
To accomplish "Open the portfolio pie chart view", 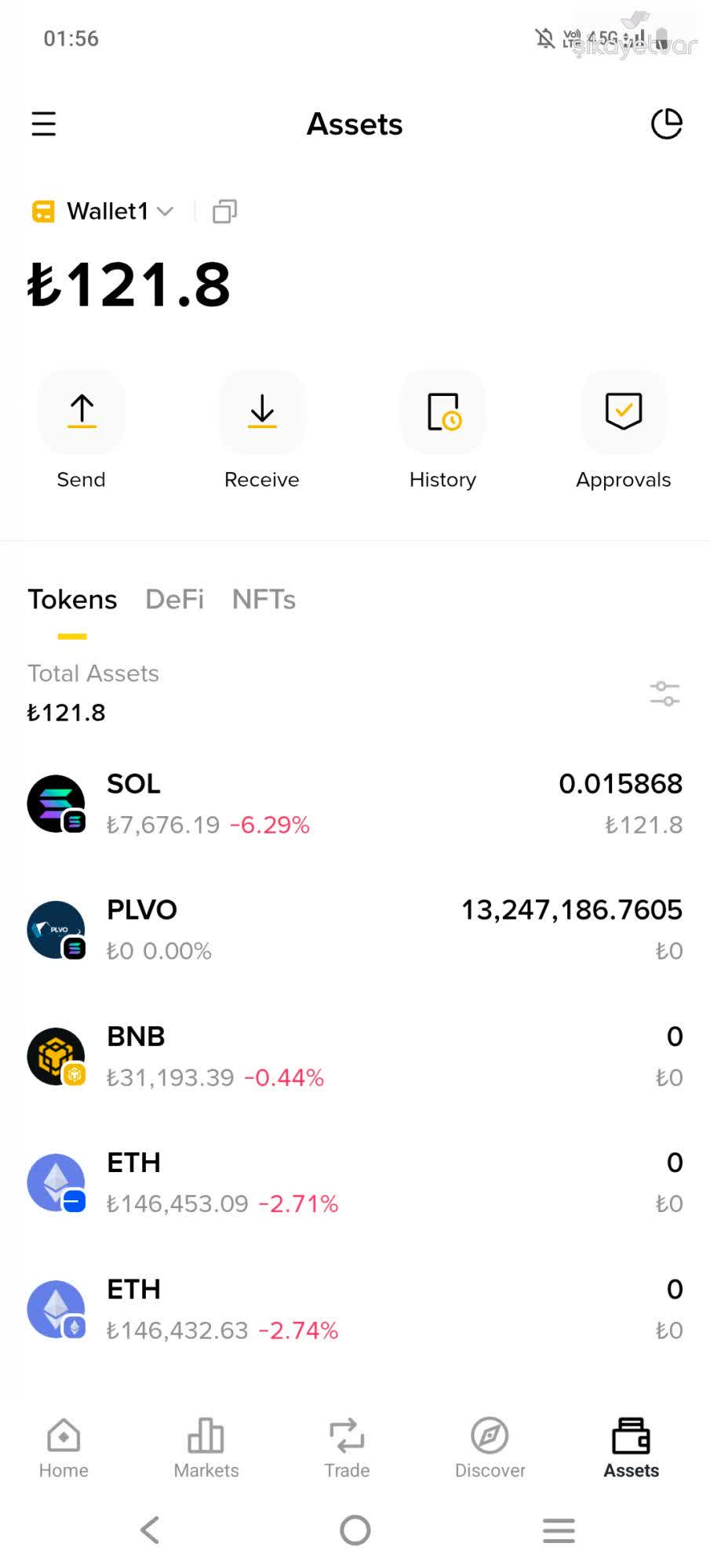I will (x=666, y=123).
